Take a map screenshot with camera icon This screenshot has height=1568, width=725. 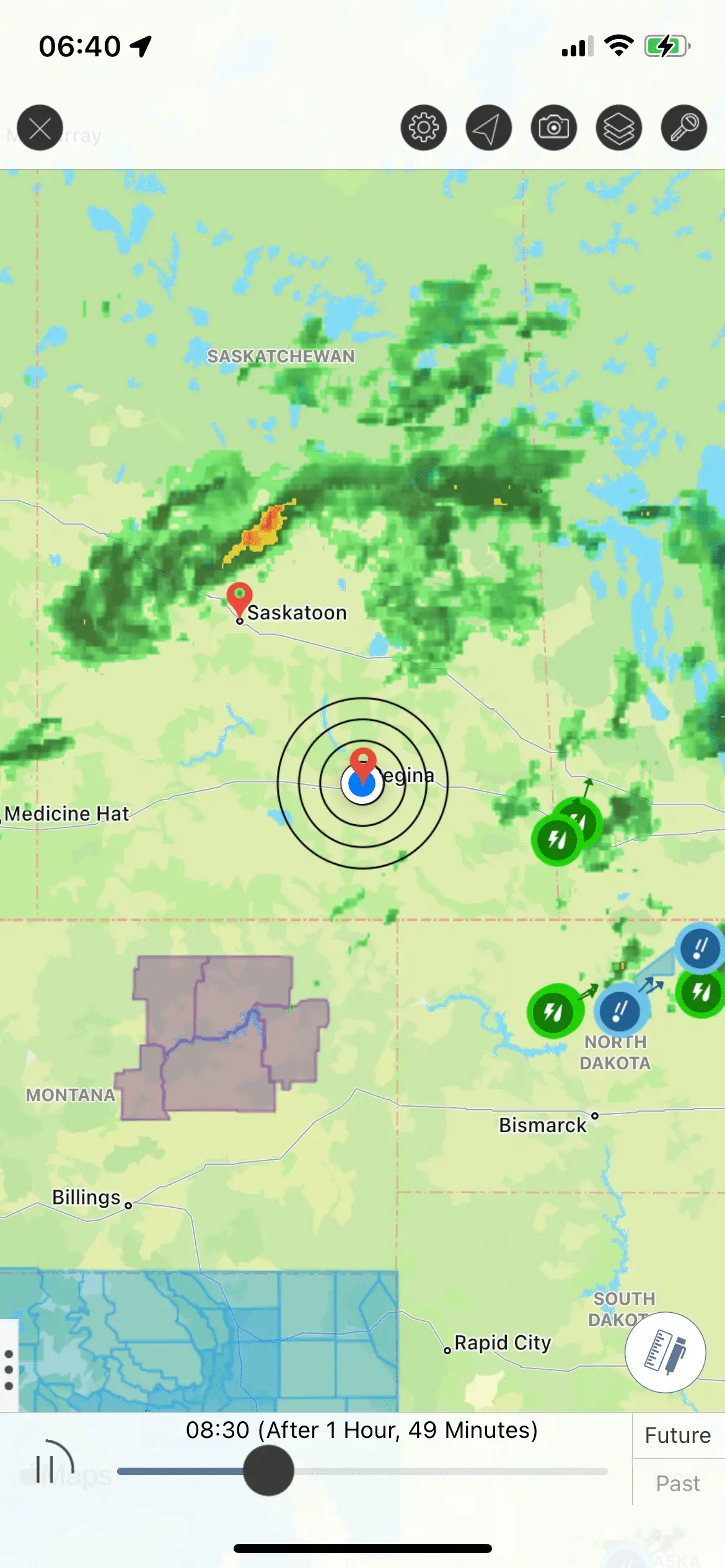click(x=553, y=128)
